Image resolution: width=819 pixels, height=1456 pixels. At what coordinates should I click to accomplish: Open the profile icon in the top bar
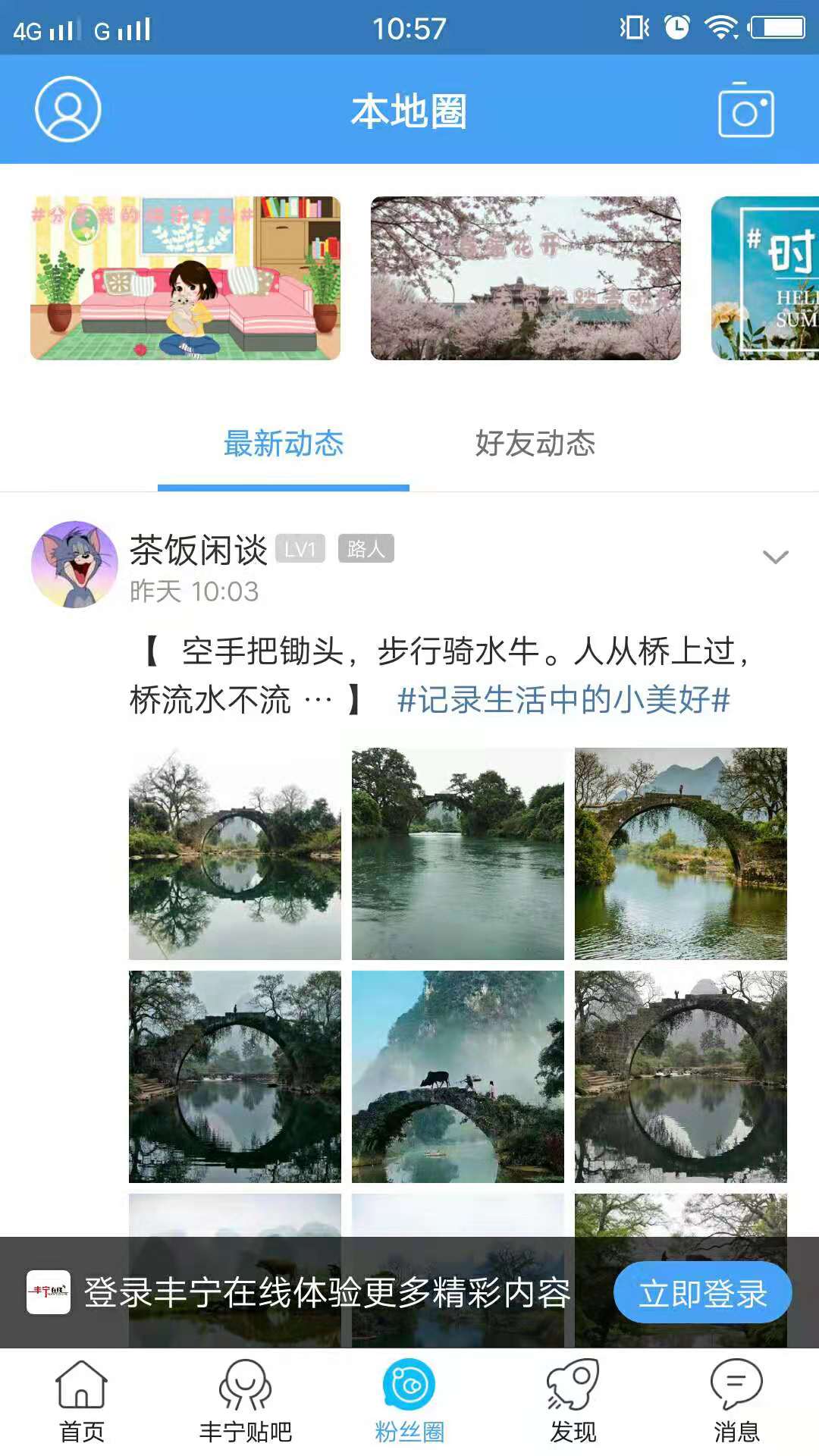point(67,110)
